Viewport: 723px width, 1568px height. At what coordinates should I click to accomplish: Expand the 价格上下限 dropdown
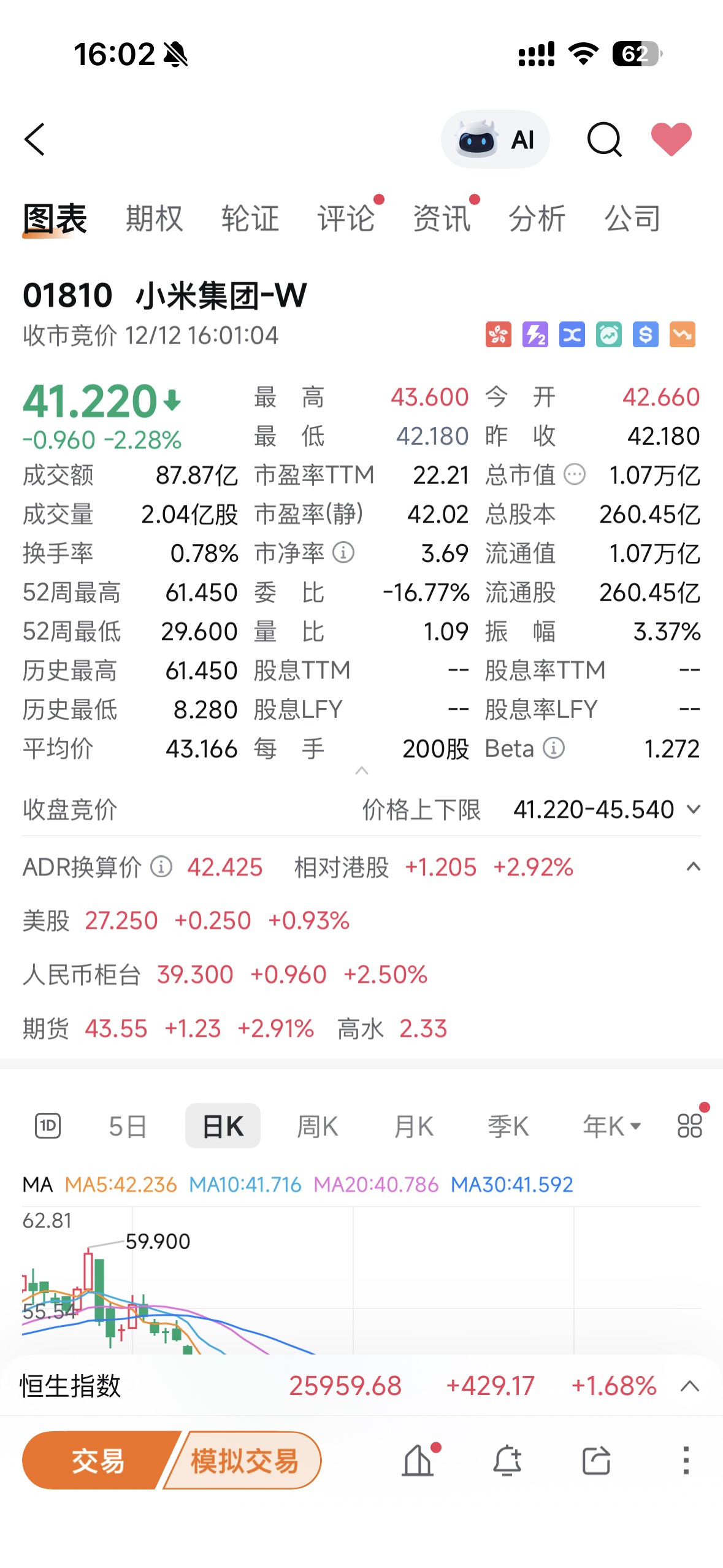pos(693,809)
